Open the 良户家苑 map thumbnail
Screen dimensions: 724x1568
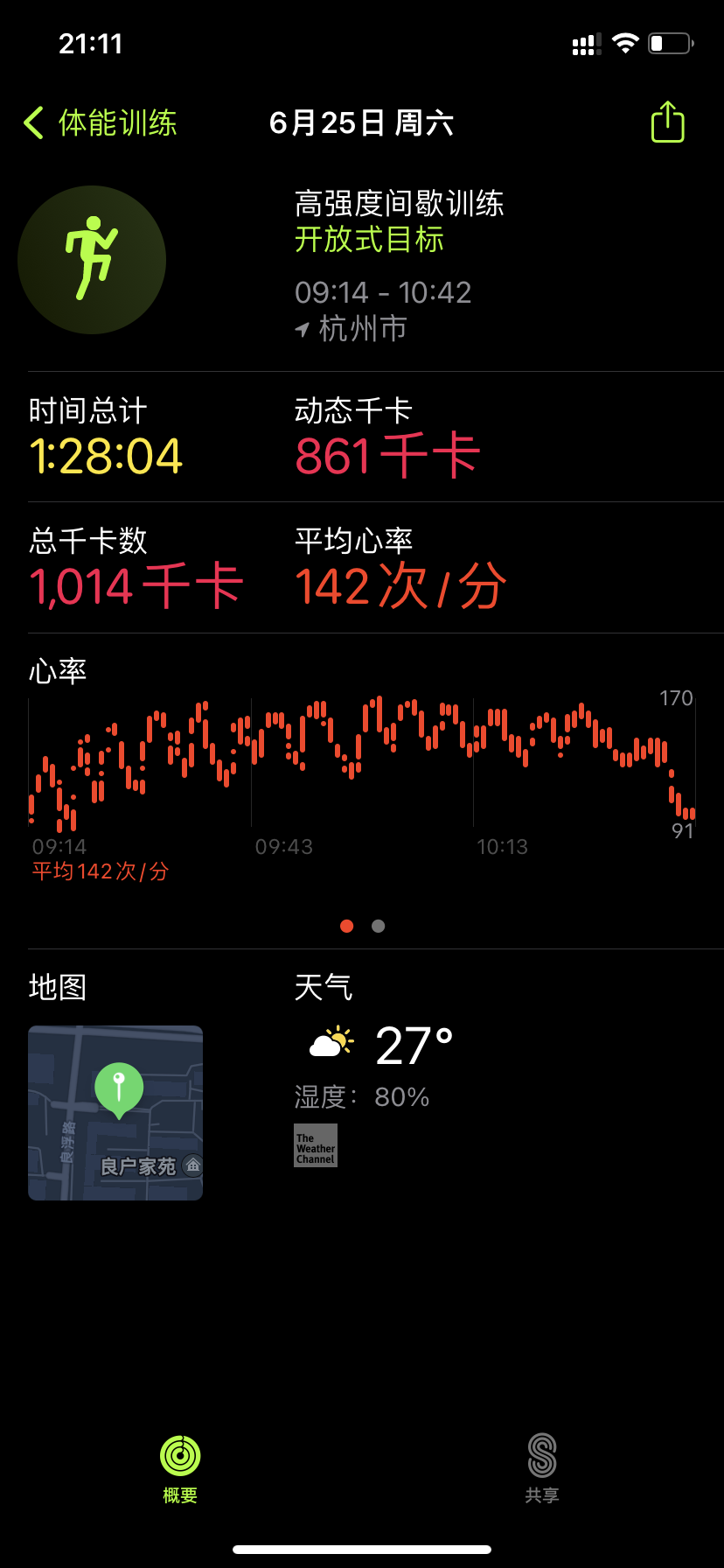115,1112
